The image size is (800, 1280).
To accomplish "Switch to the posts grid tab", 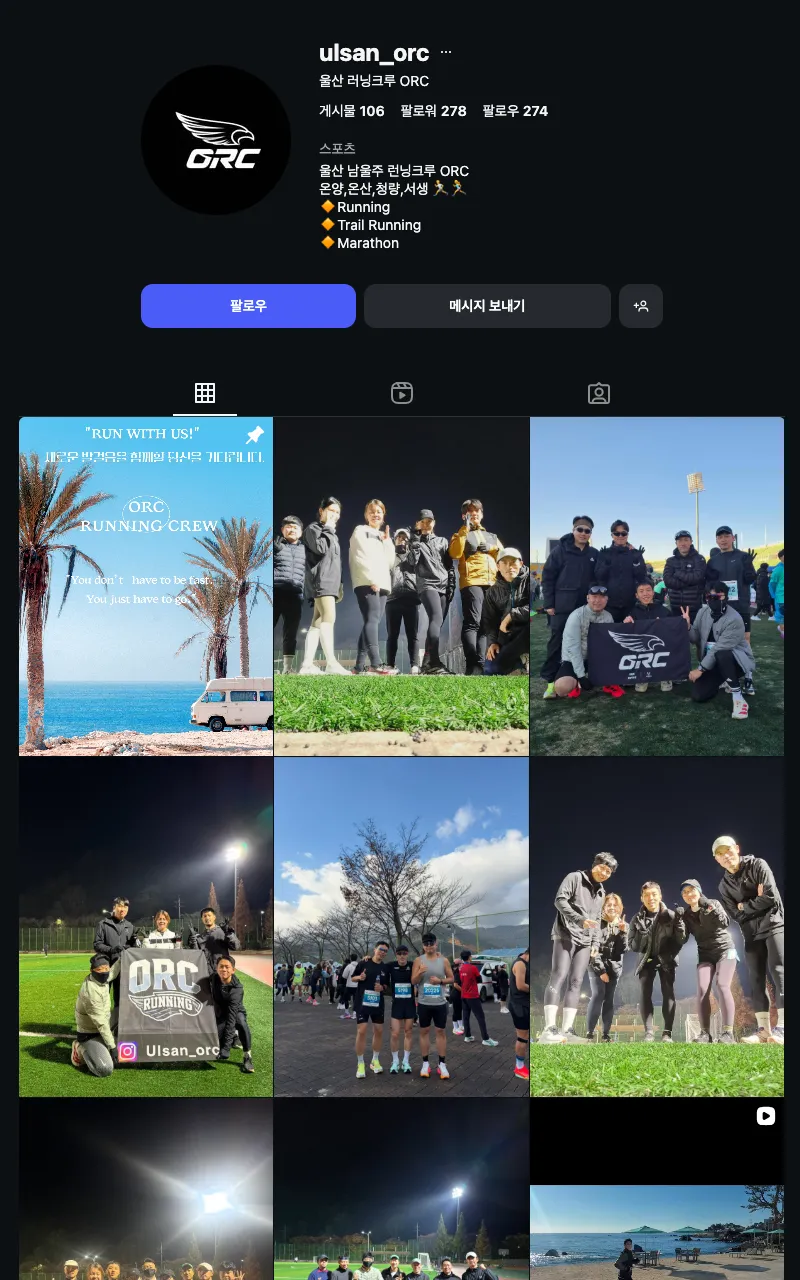I will click(205, 393).
